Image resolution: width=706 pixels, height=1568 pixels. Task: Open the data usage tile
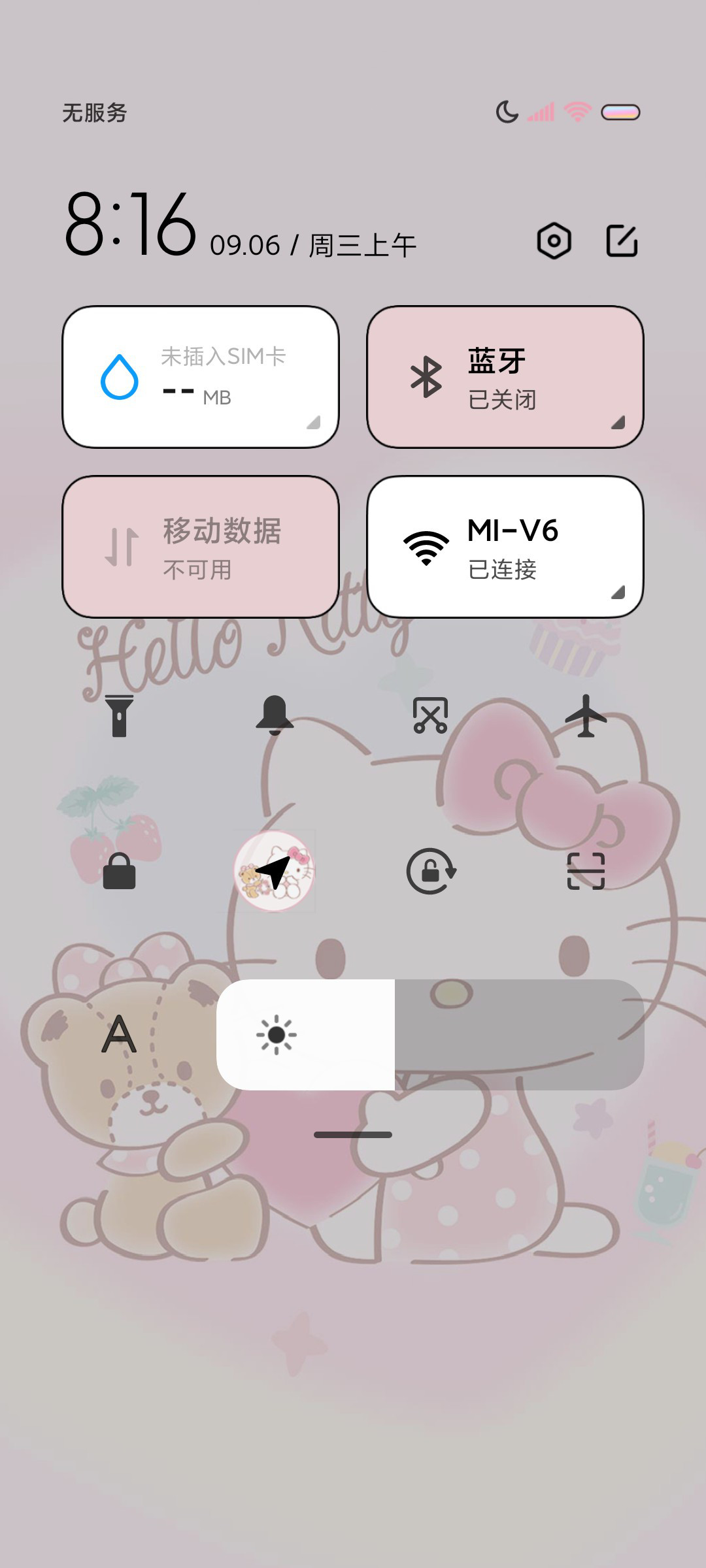(x=201, y=377)
